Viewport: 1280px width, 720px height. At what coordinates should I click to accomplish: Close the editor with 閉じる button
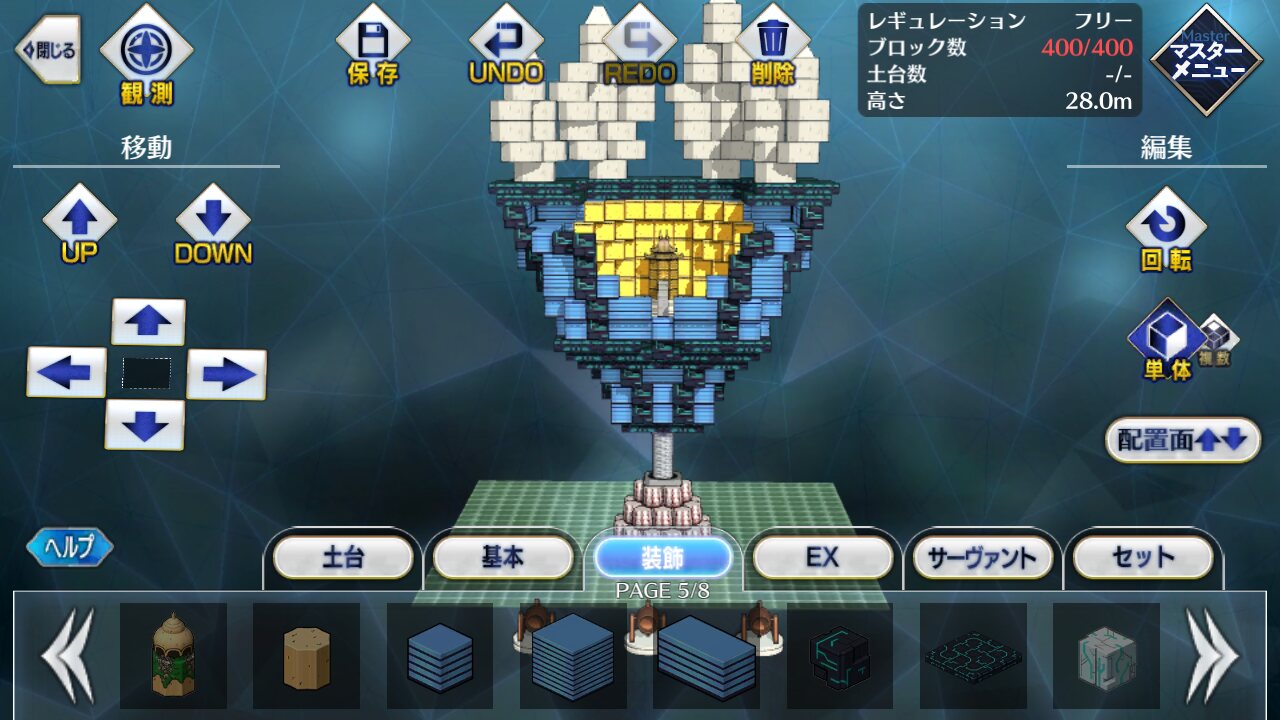[x=48, y=50]
